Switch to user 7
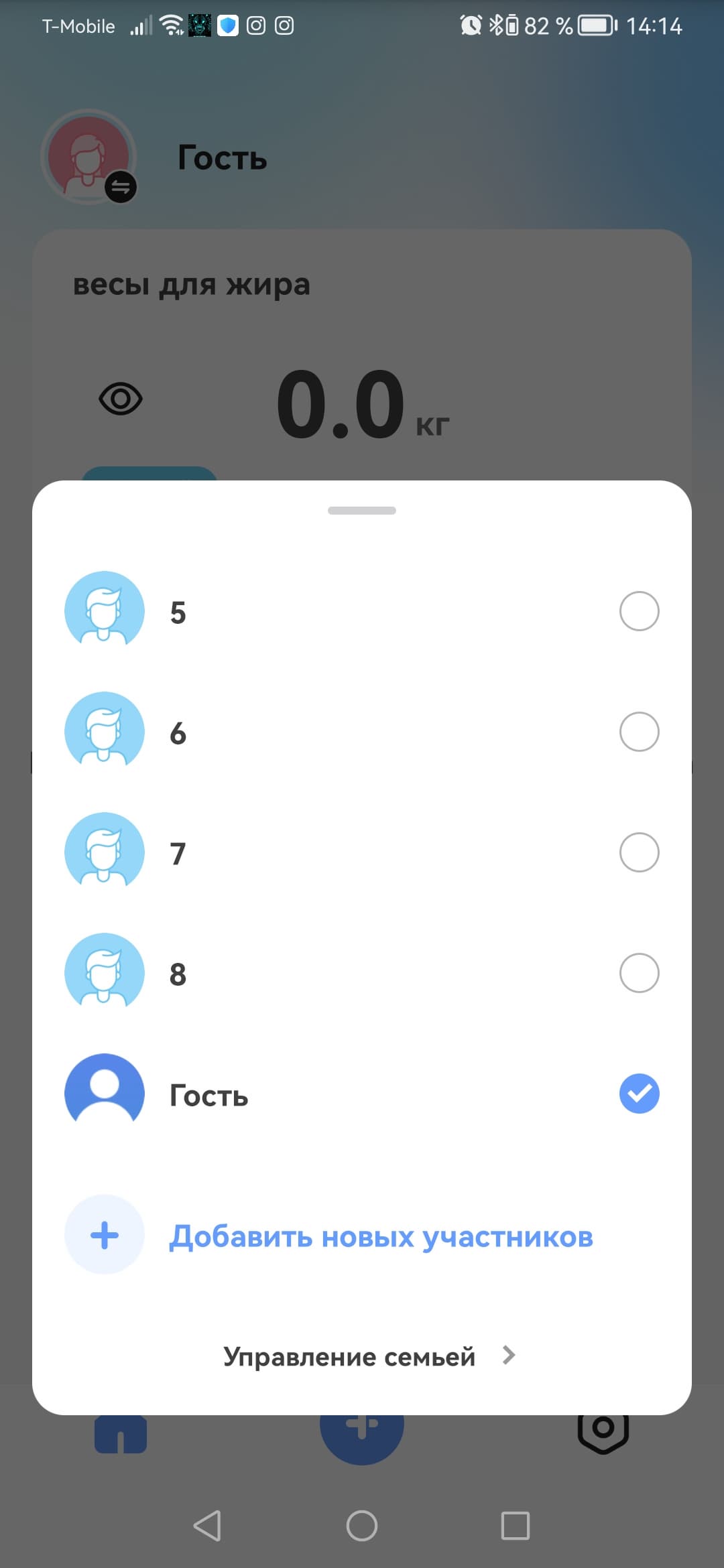 (x=362, y=852)
